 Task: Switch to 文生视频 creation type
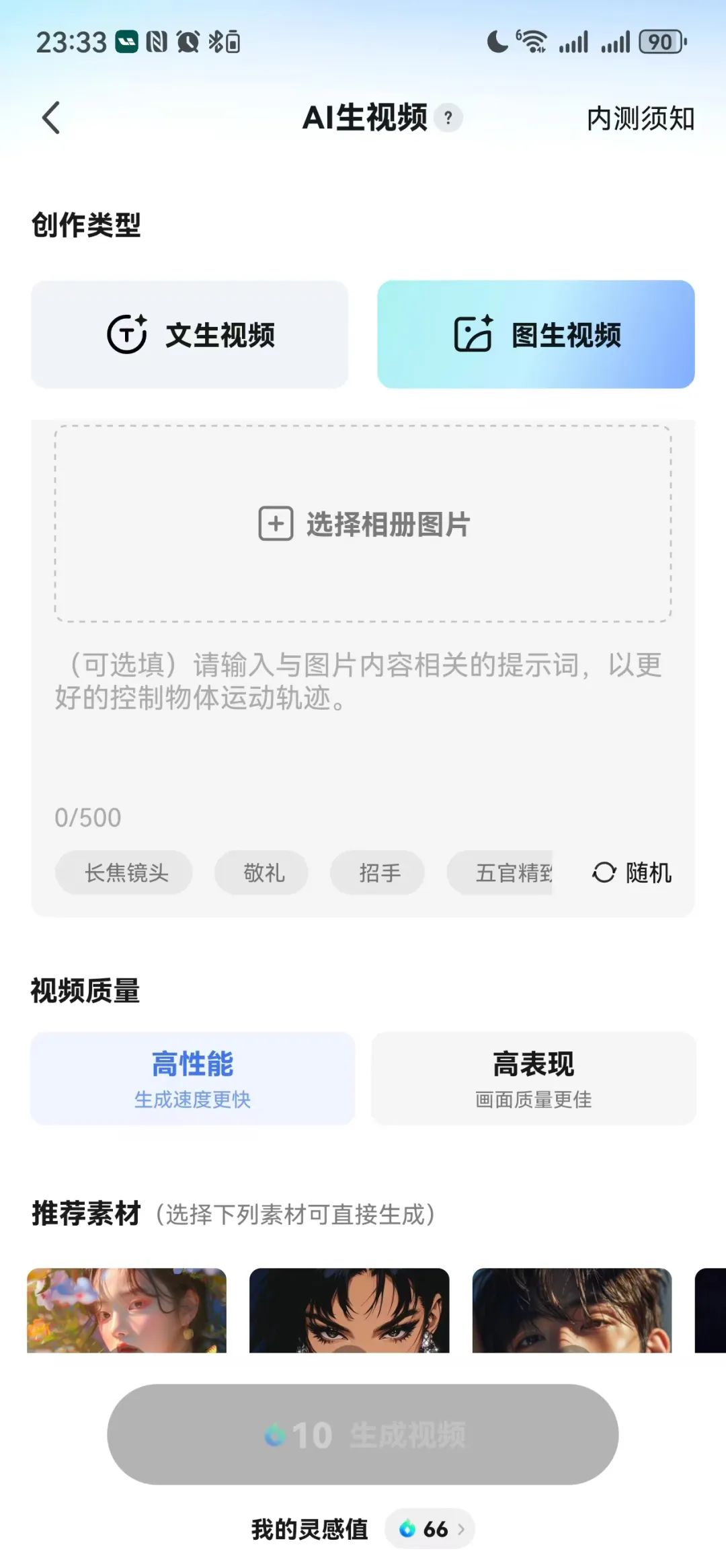[x=190, y=334]
